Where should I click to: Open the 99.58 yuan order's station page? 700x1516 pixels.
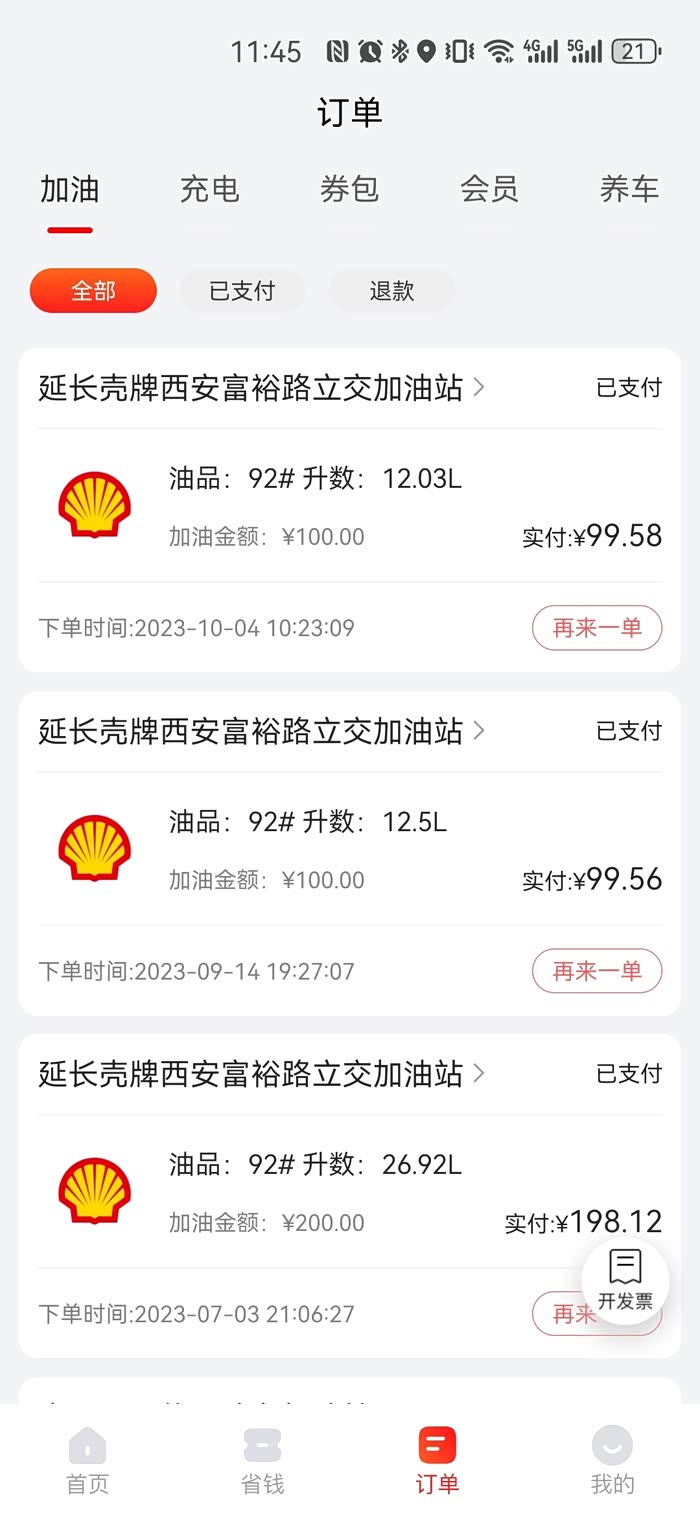[262, 388]
